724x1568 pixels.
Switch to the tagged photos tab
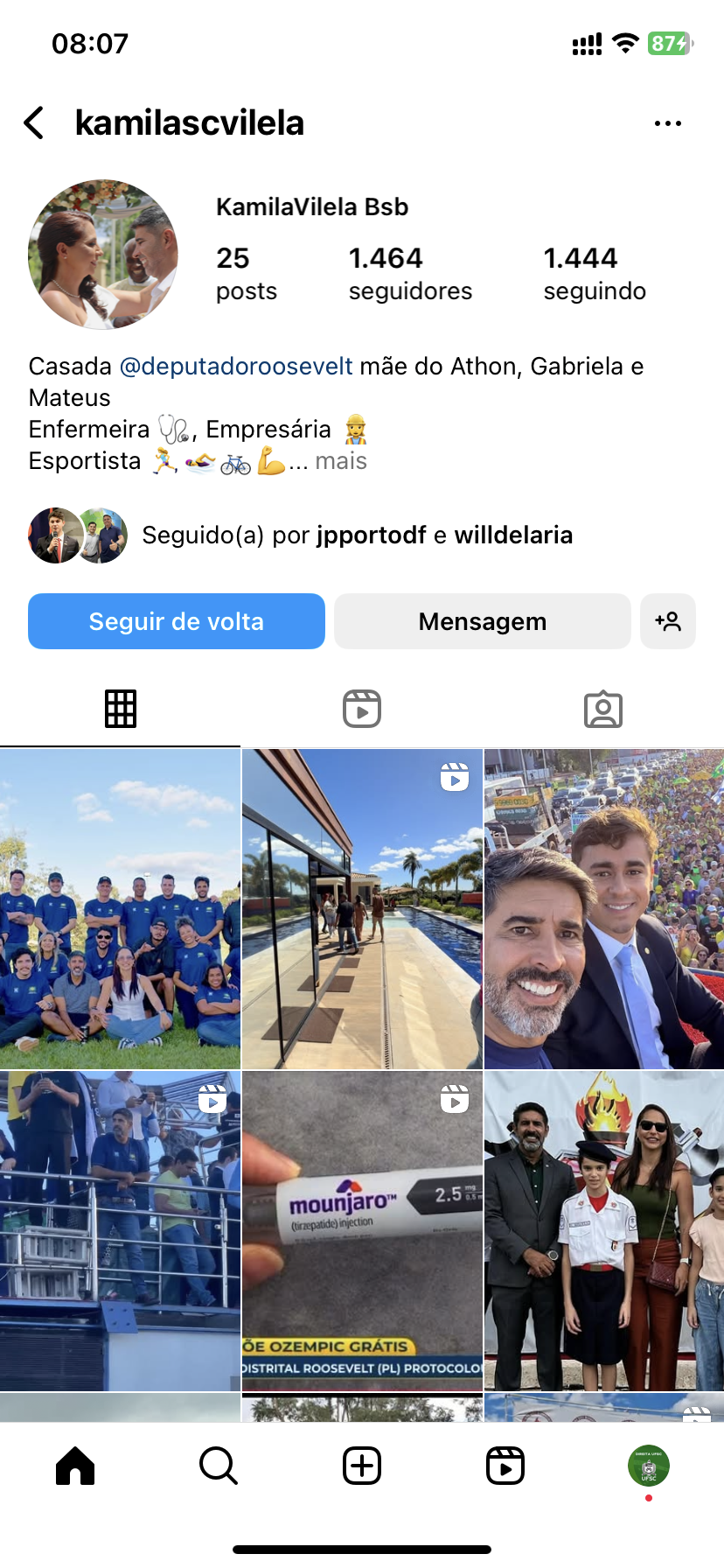pyautogui.click(x=603, y=709)
